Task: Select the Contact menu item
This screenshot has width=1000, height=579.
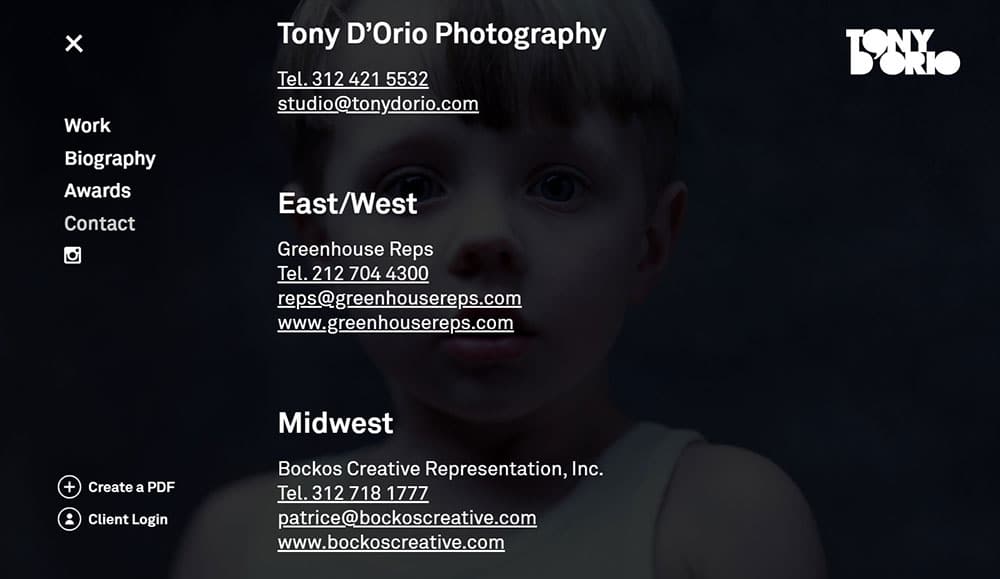Action: click(99, 223)
